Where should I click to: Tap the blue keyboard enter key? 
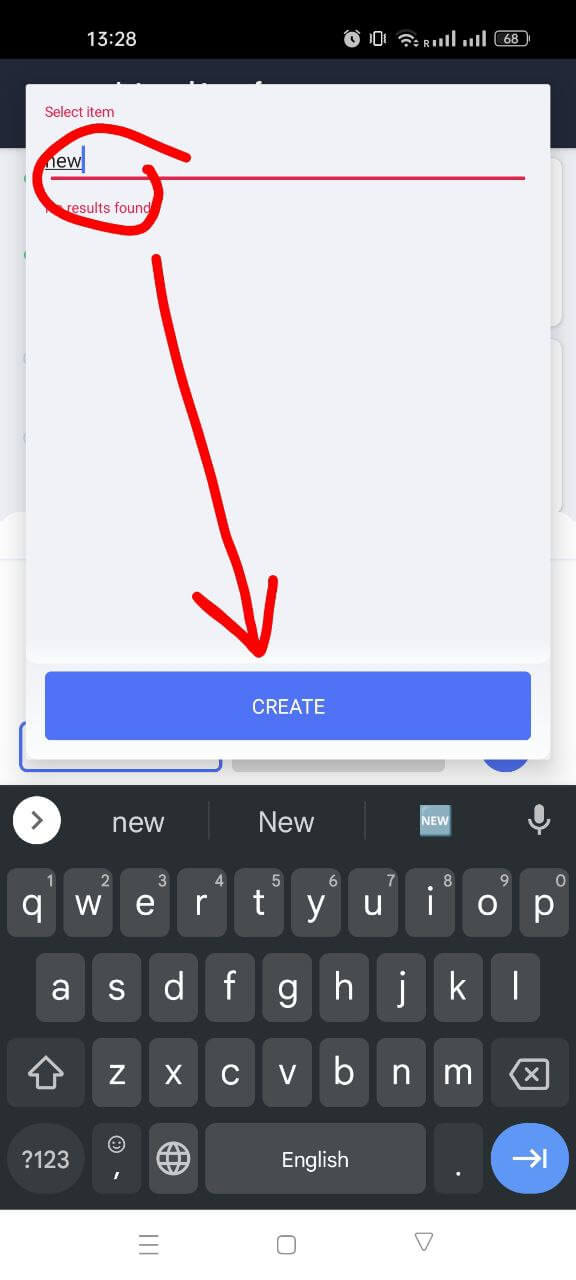point(530,1158)
